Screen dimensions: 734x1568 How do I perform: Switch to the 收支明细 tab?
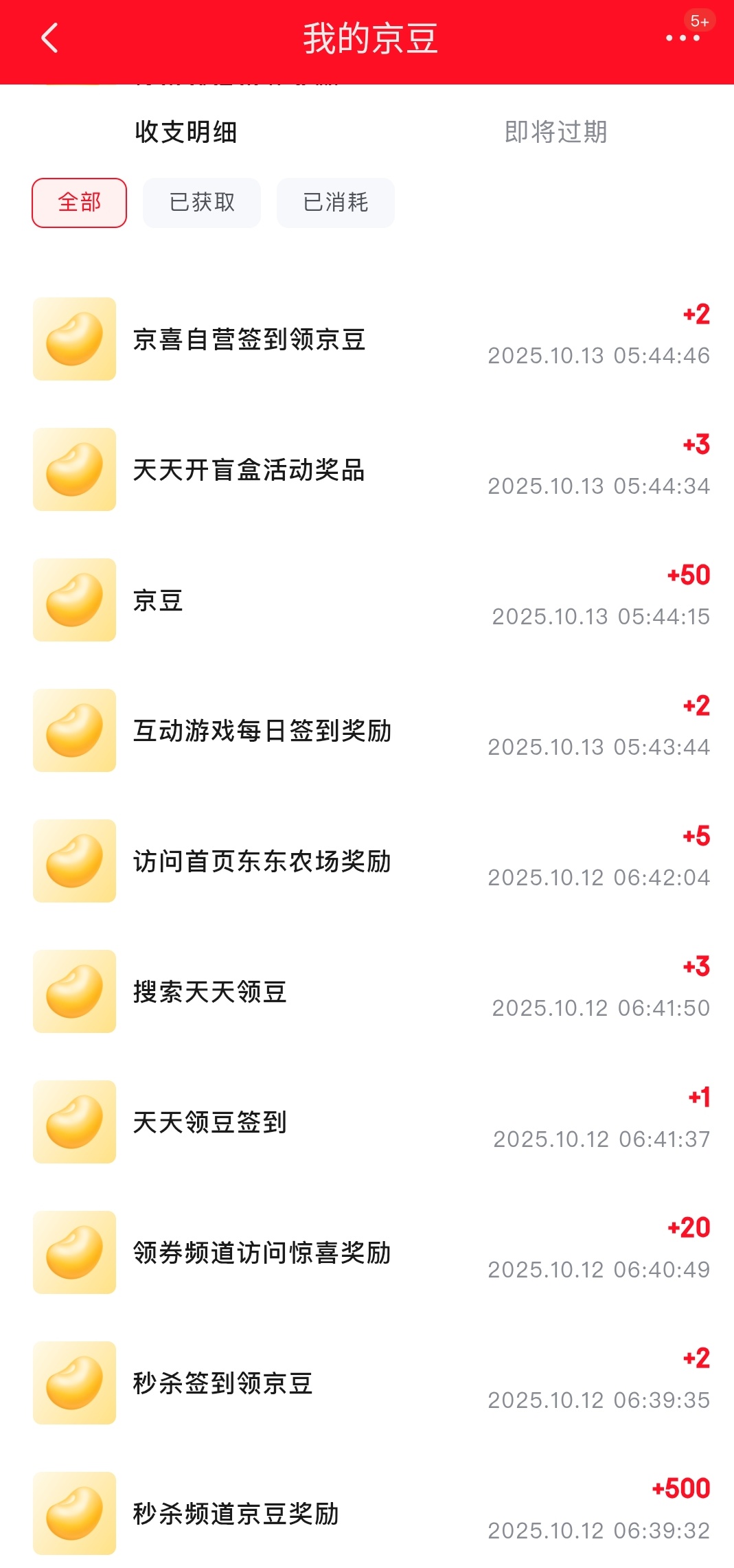click(x=185, y=132)
